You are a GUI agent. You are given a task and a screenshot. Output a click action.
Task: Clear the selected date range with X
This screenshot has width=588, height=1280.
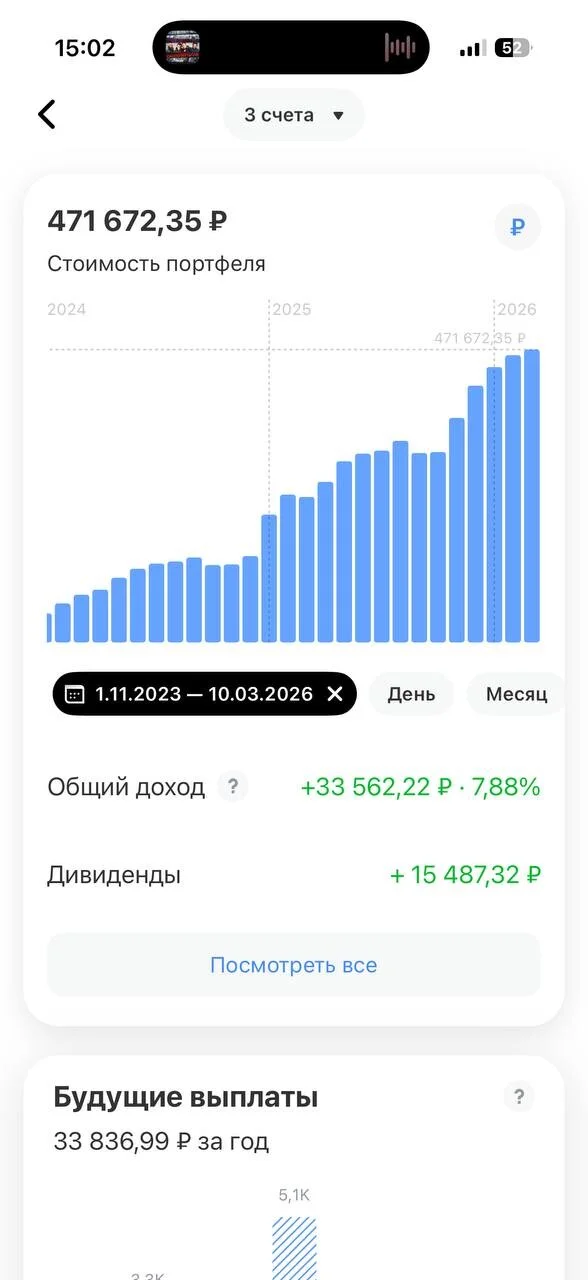(x=335, y=694)
